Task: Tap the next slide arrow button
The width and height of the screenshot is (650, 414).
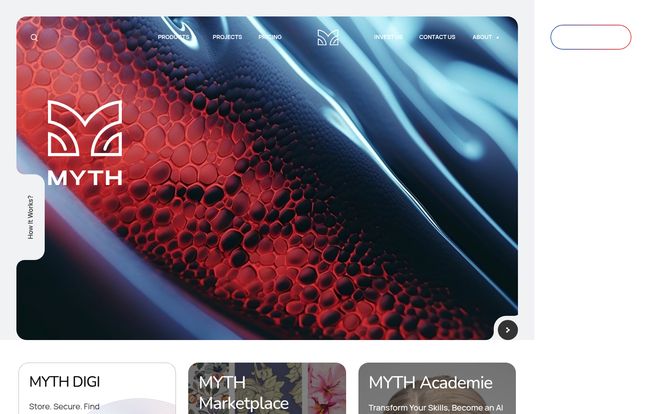Action: coord(507,329)
